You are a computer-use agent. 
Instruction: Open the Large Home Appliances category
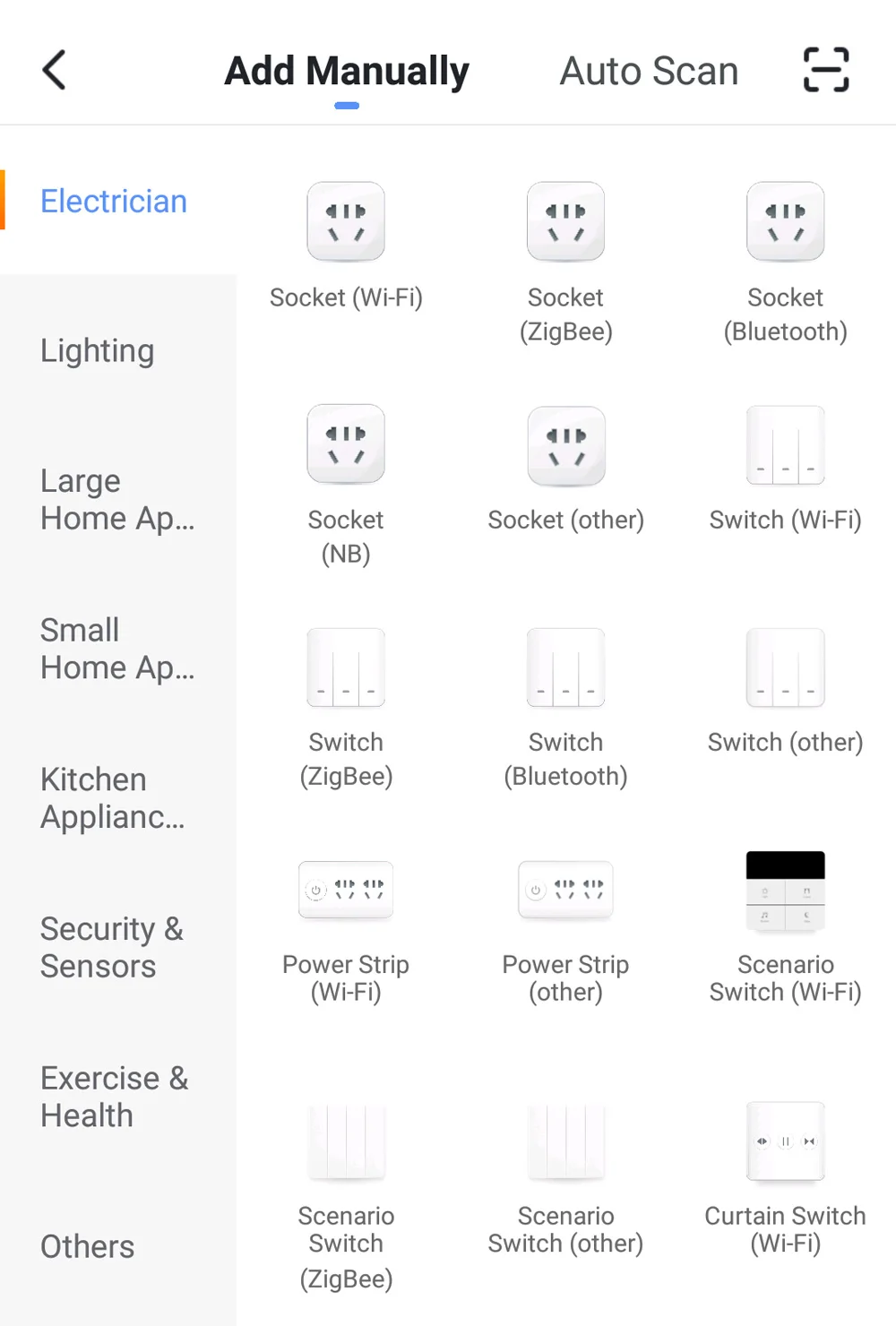[x=116, y=499]
